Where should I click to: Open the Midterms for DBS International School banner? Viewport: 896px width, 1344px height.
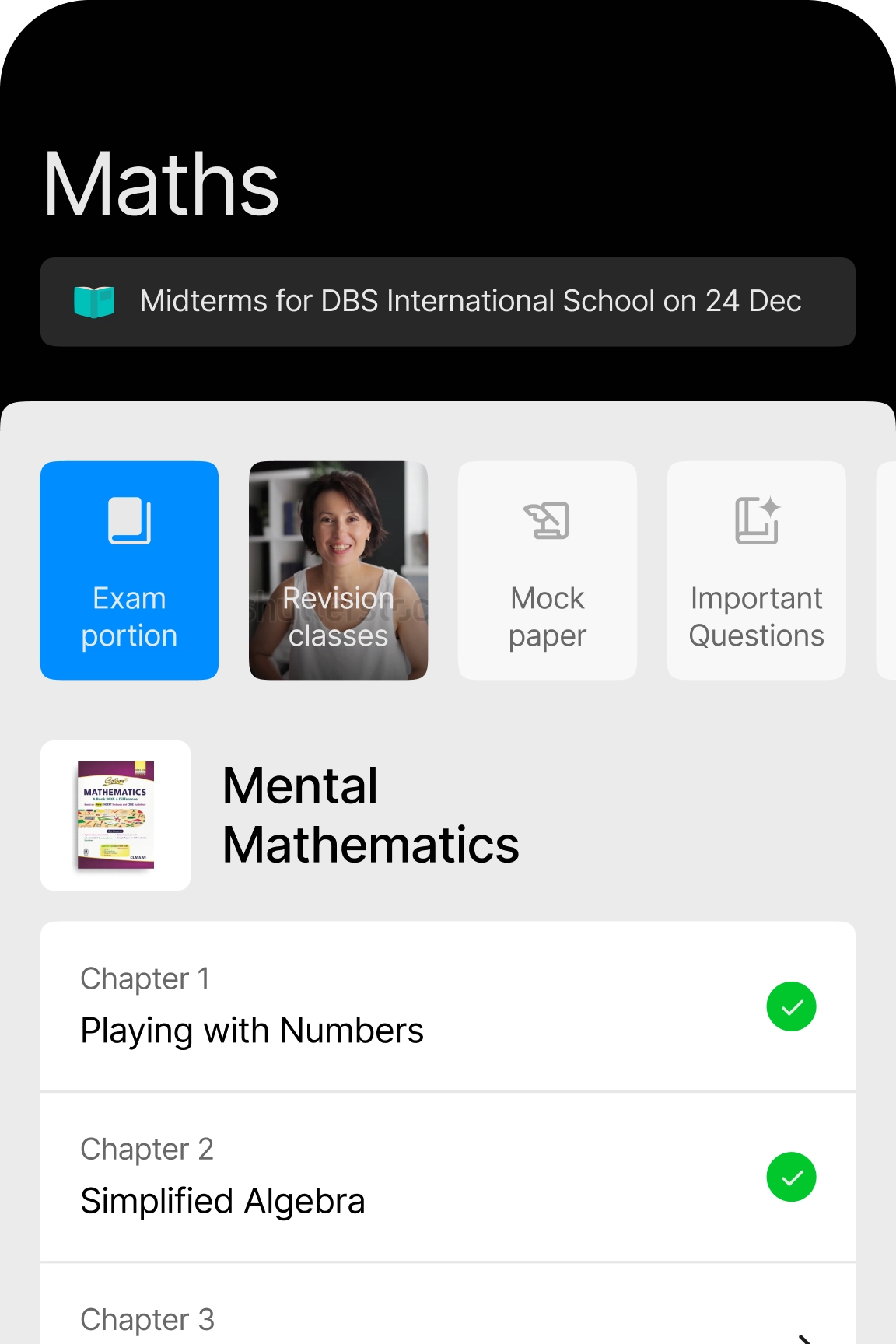pos(448,302)
